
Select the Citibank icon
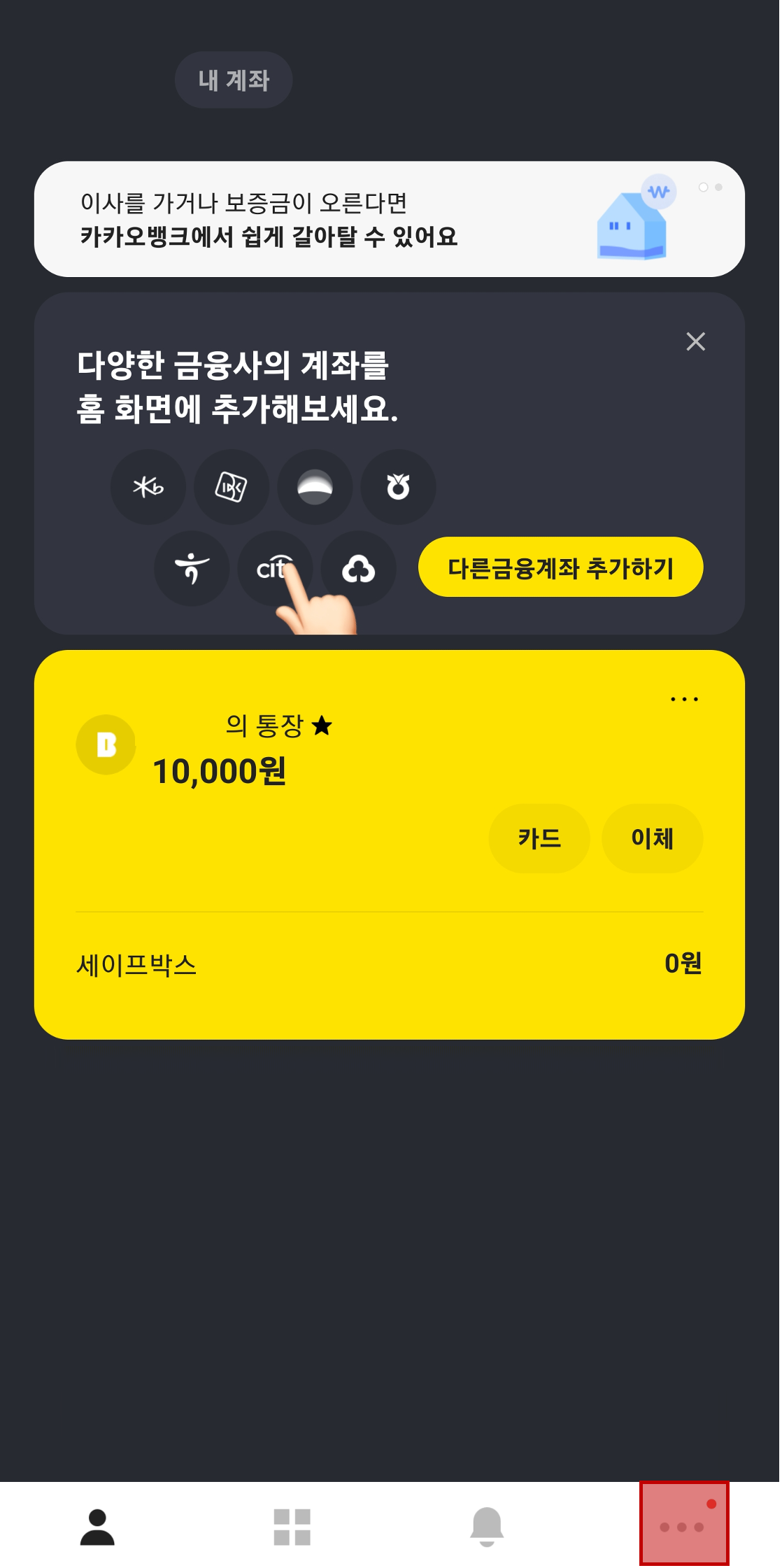pos(274,568)
